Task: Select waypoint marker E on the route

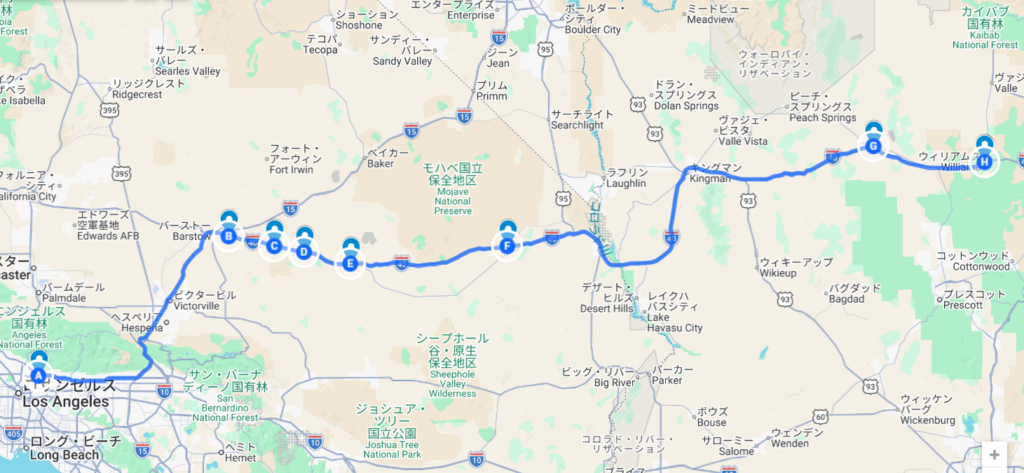Action: pos(350,264)
